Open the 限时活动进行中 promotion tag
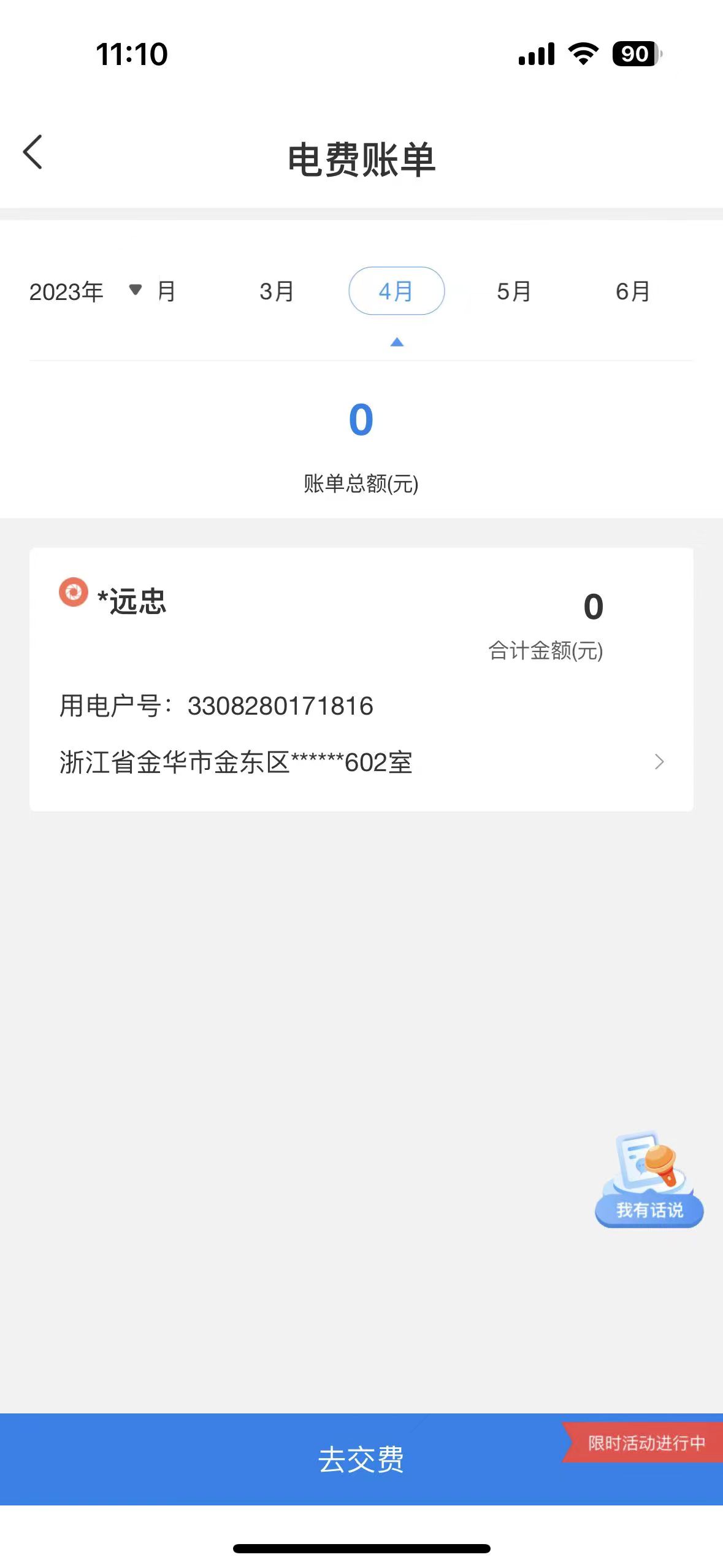Viewport: 723px width, 1568px height. point(645,1442)
